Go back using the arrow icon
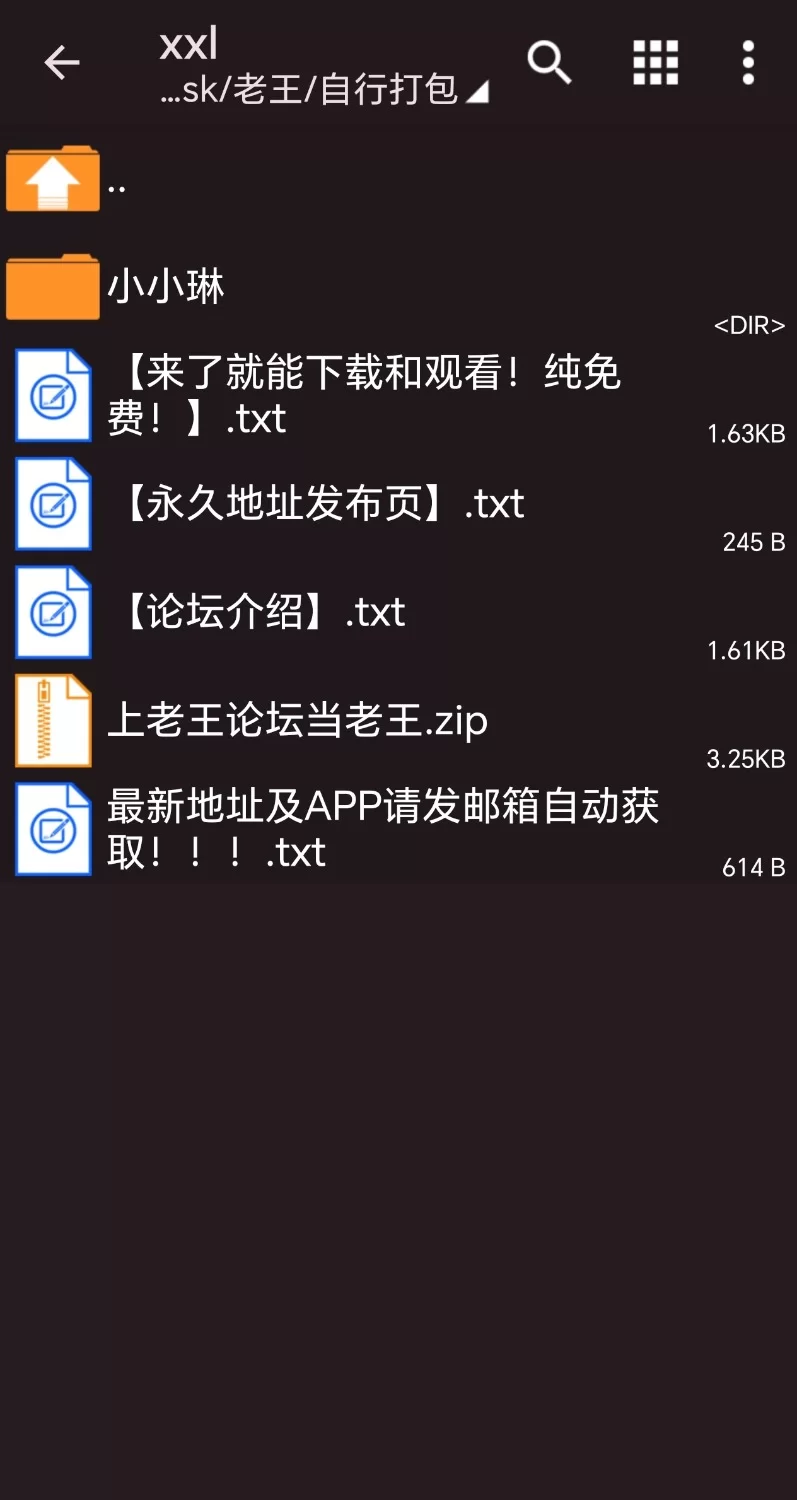 61,63
